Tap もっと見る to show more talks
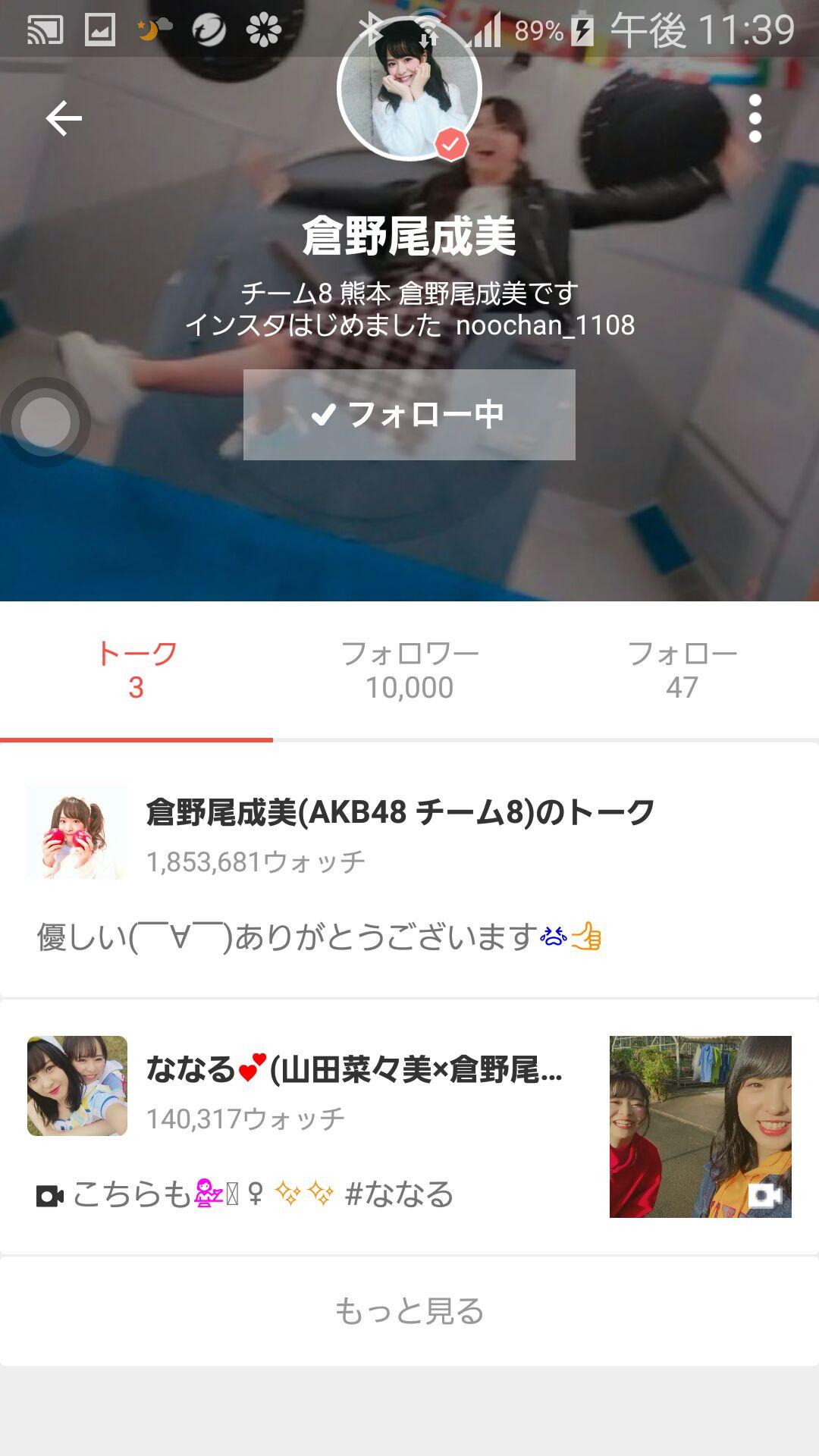This screenshot has height=1456, width=819. pyautogui.click(x=409, y=1311)
